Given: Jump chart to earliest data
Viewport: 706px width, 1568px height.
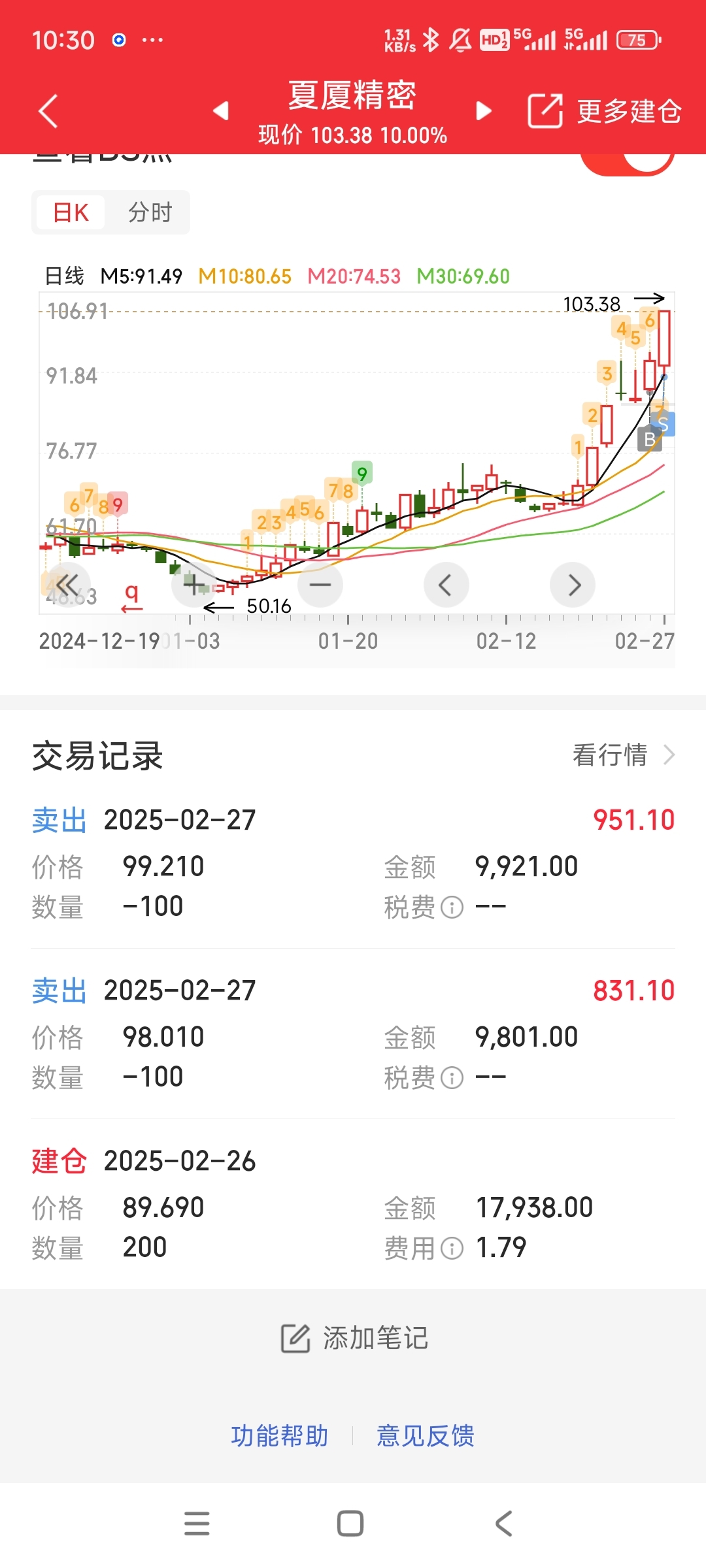Looking at the screenshot, I should pos(67,584).
